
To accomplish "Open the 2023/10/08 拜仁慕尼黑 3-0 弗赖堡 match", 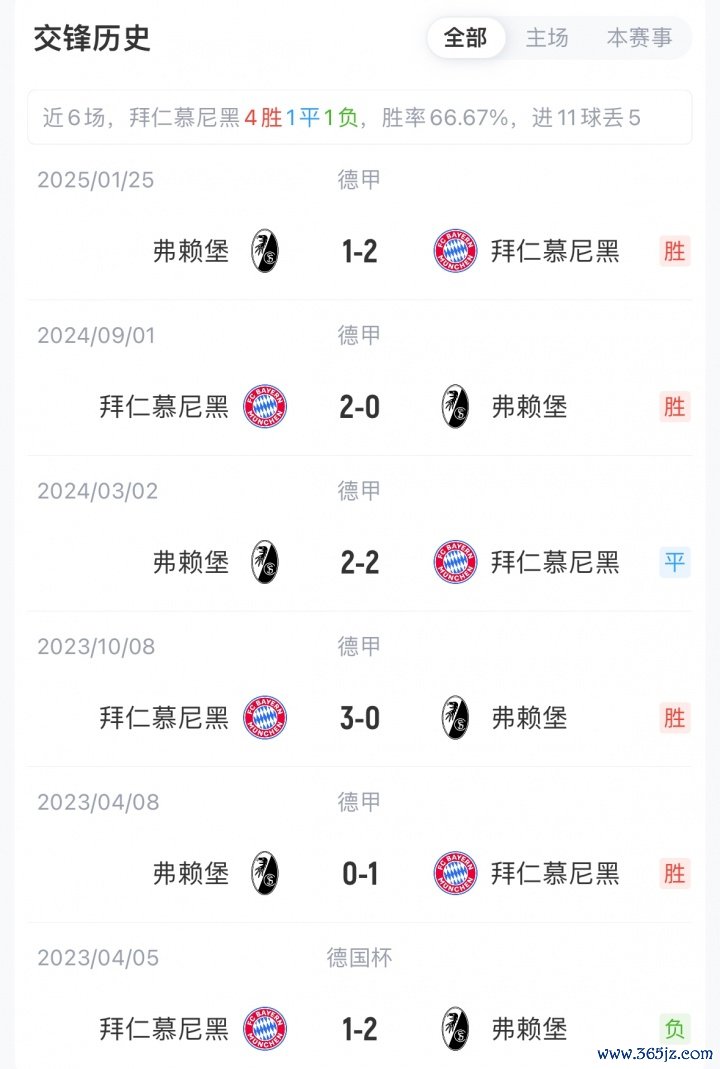I will click(x=360, y=718).
